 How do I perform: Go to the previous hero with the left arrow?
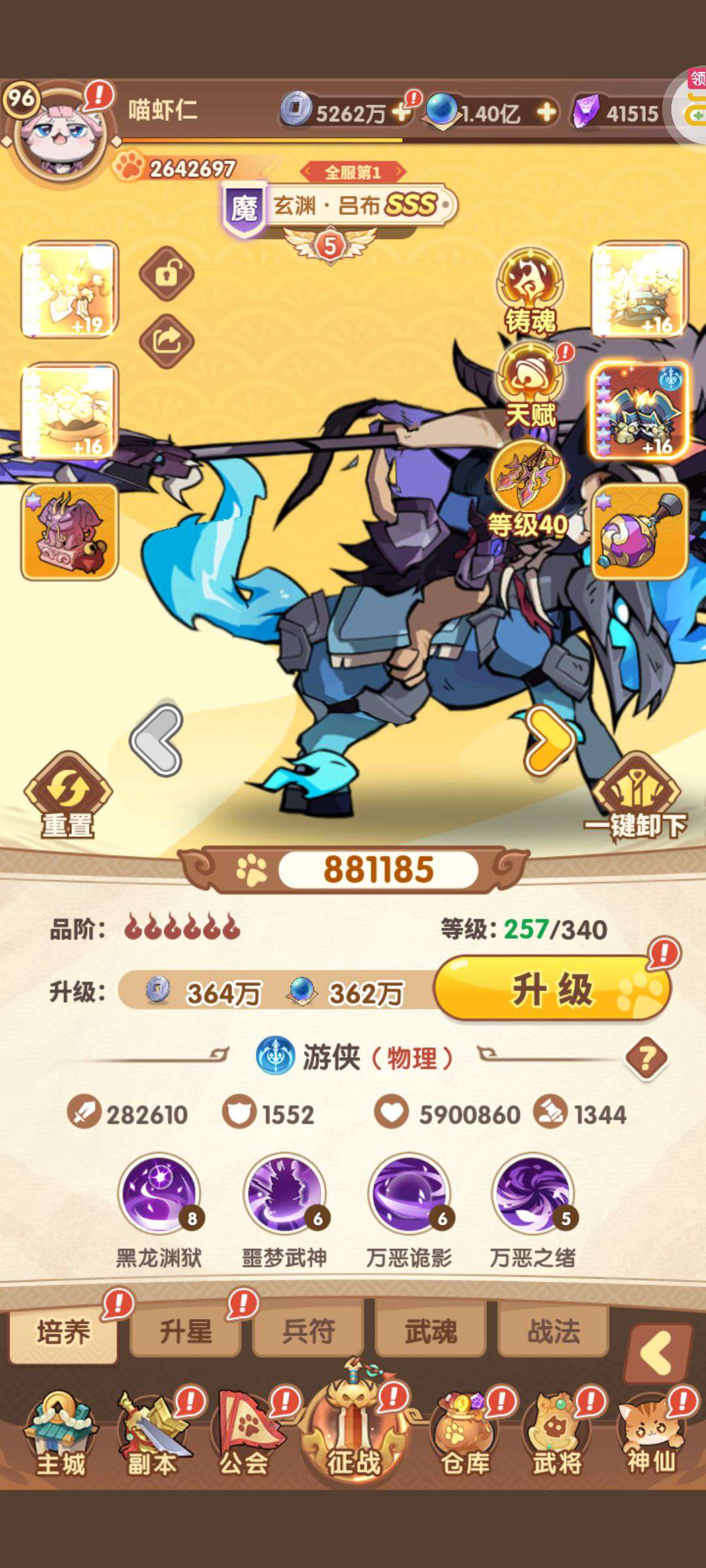coord(157,740)
